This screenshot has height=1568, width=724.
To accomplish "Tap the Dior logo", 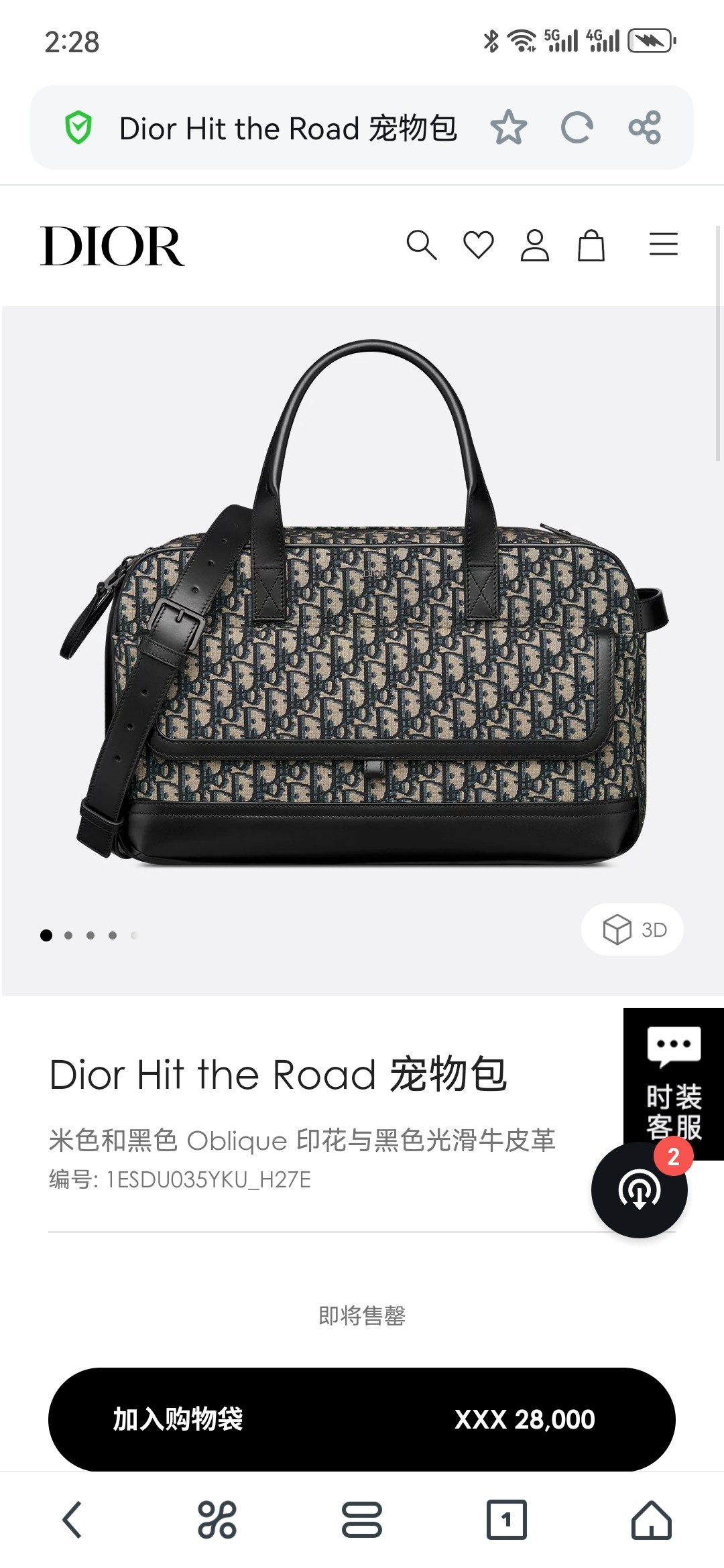I will pos(113,246).
